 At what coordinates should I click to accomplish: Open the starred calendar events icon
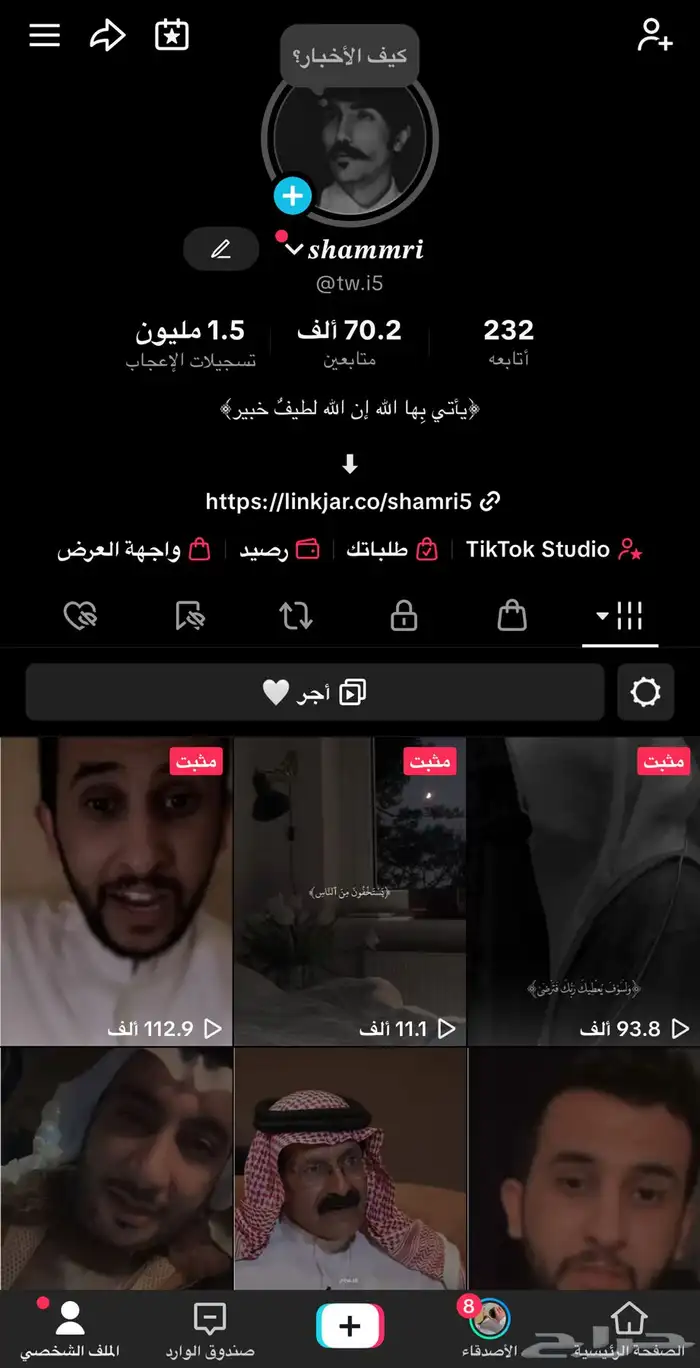click(x=171, y=36)
